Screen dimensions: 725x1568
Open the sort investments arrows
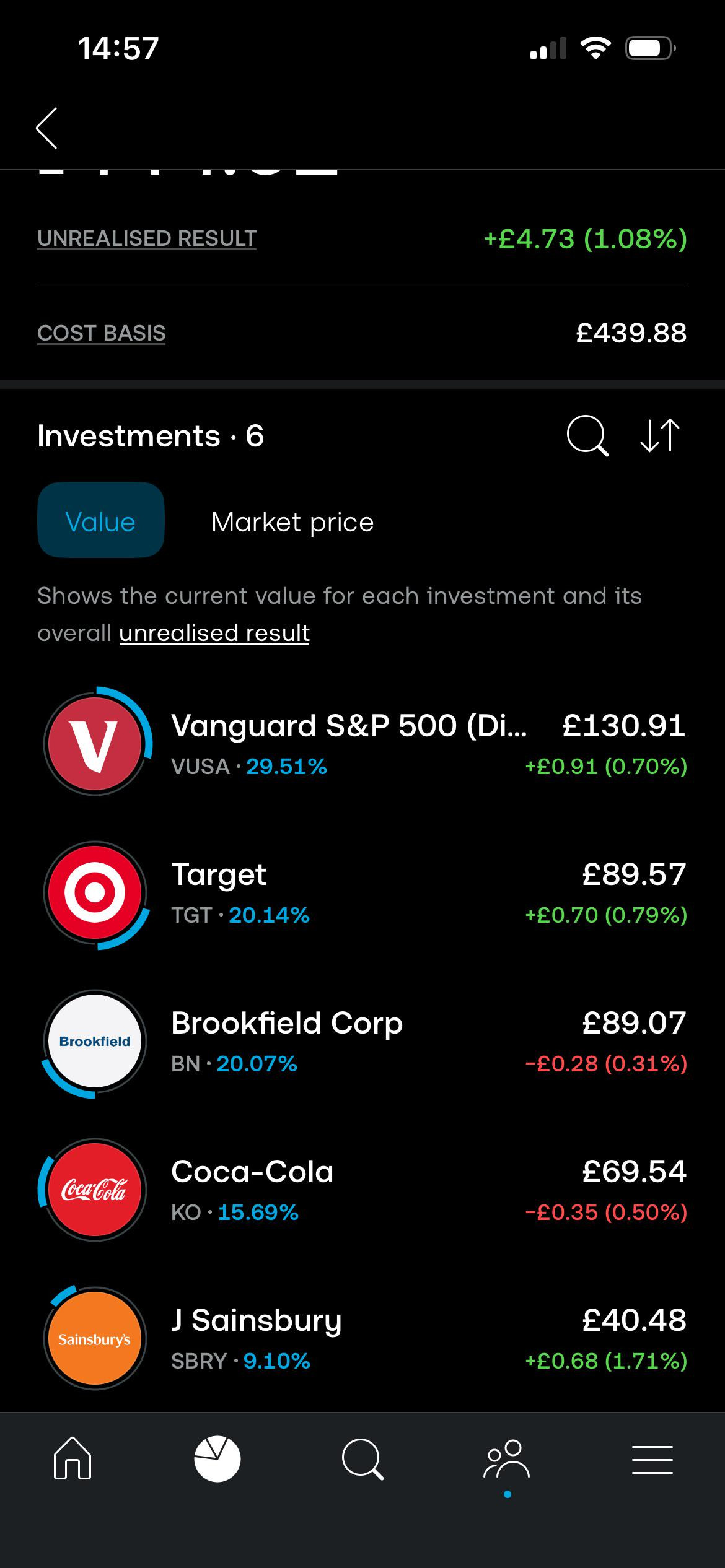pos(660,436)
